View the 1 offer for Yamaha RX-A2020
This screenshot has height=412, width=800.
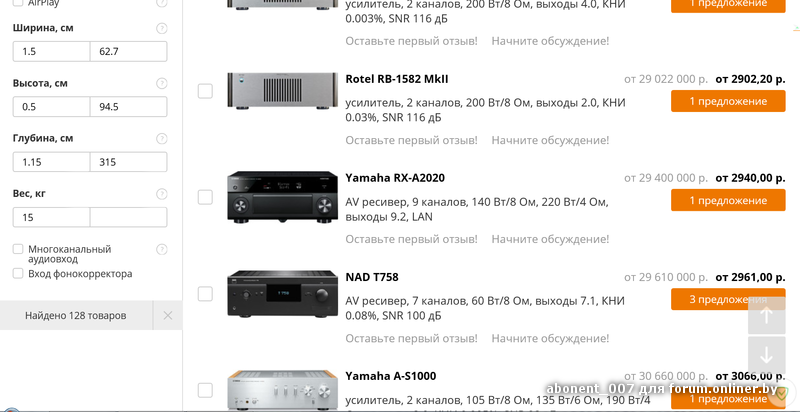point(727,200)
